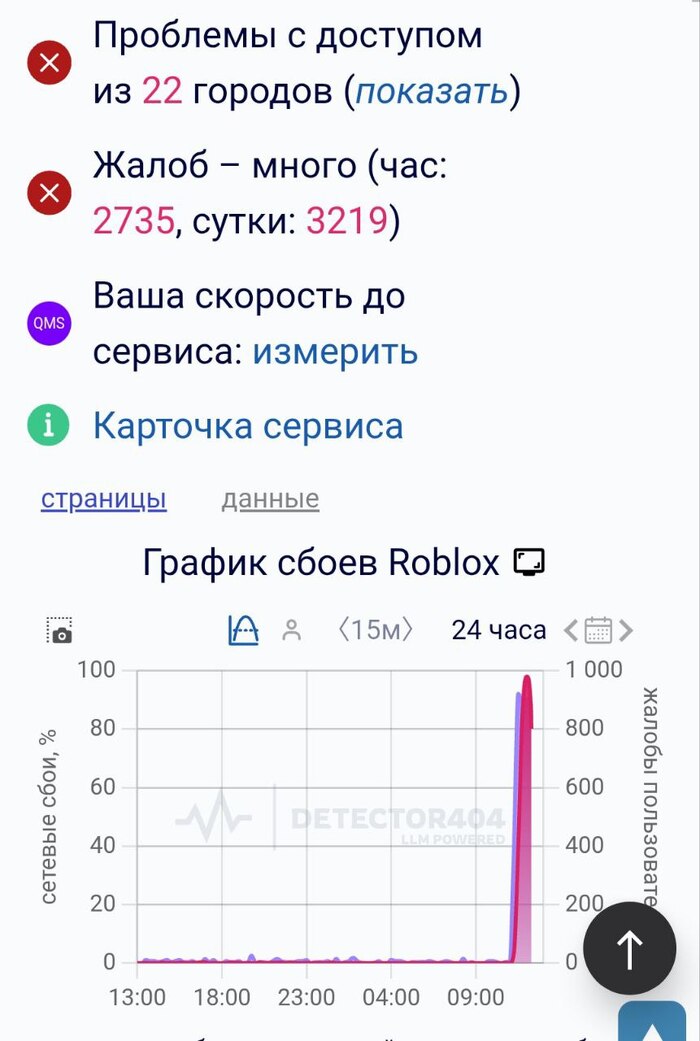Open the chart date calendar
Image resolution: width=700 pixels, height=1041 pixels.
pos(598,630)
